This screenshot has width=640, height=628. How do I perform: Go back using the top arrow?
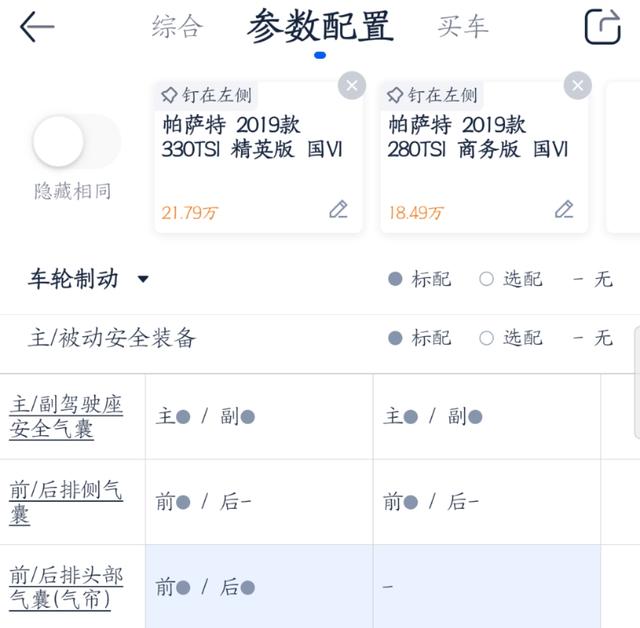coord(37,27)
